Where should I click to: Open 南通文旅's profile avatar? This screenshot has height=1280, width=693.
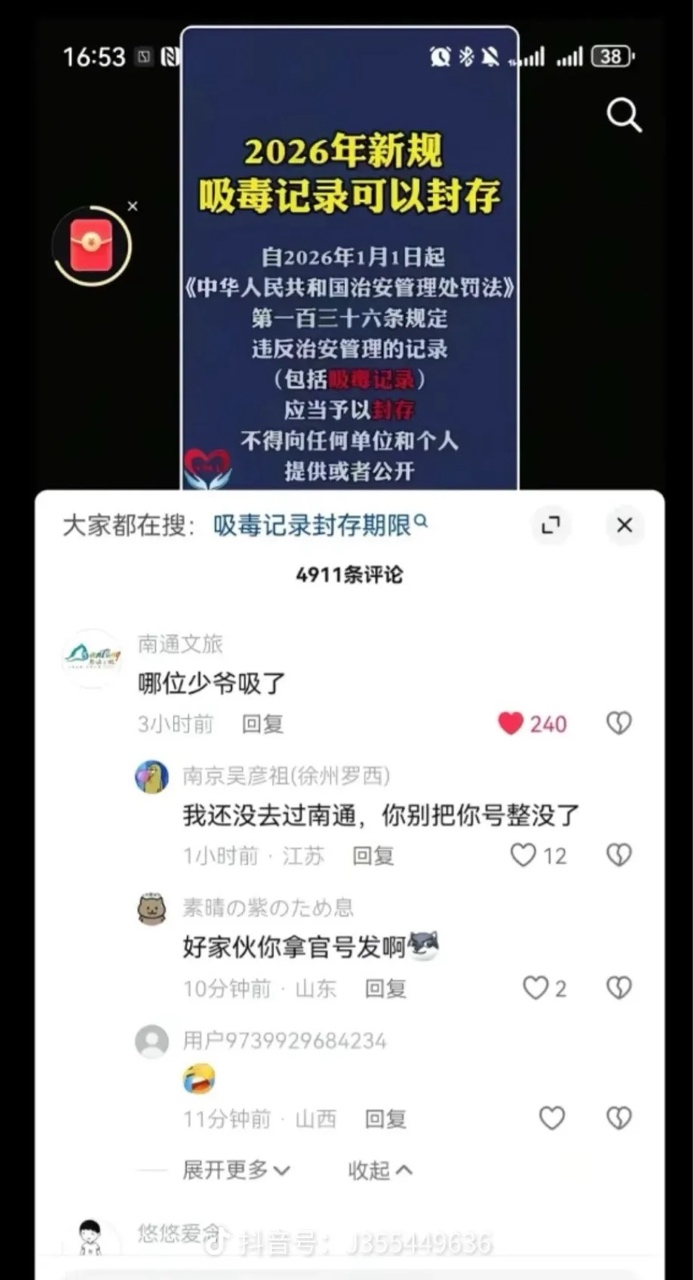coord(91,656)
